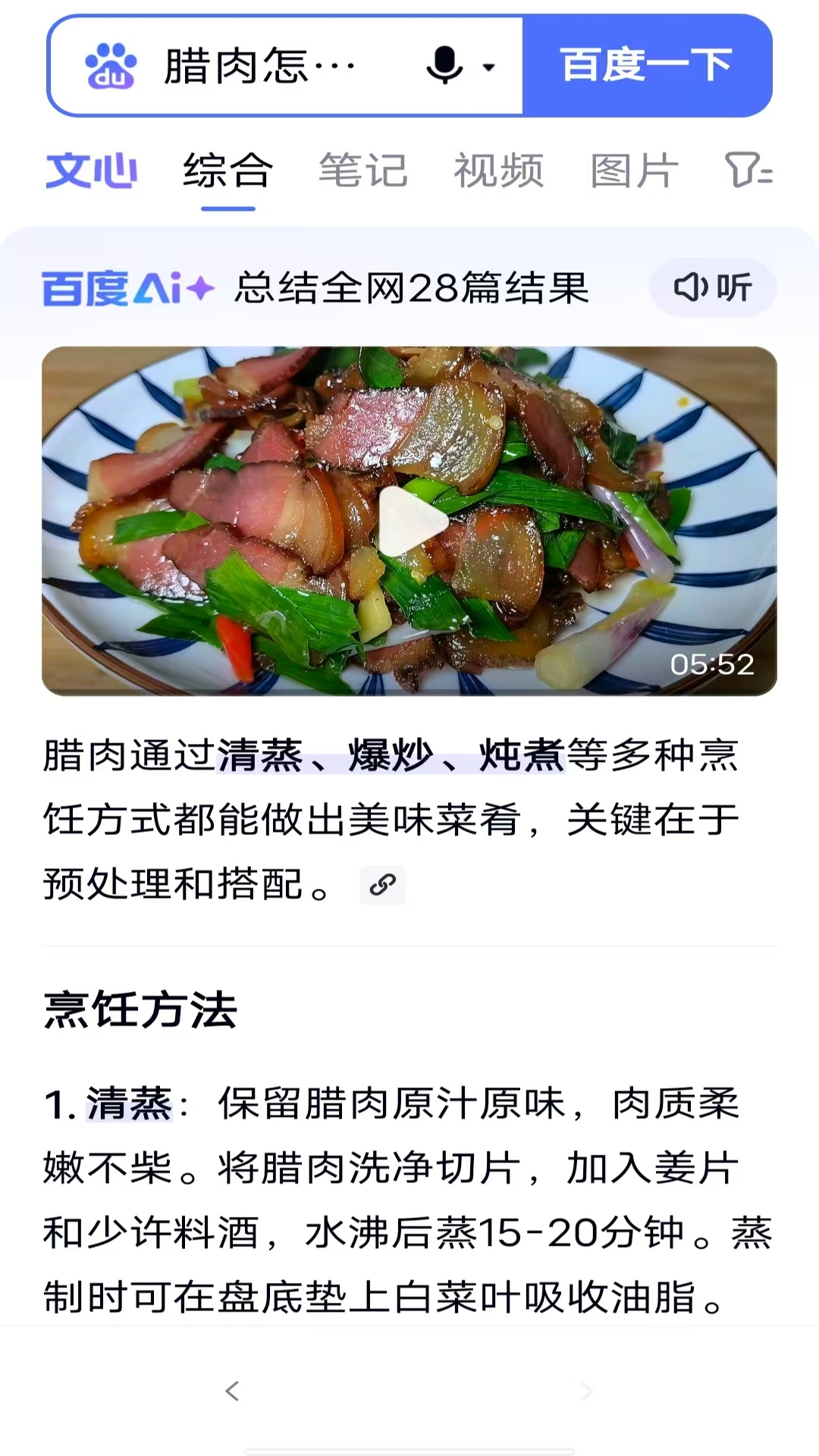Viewport: 819px width, 1456px height.
Task: View the 图片 tab
Action: tap(634, 171)
